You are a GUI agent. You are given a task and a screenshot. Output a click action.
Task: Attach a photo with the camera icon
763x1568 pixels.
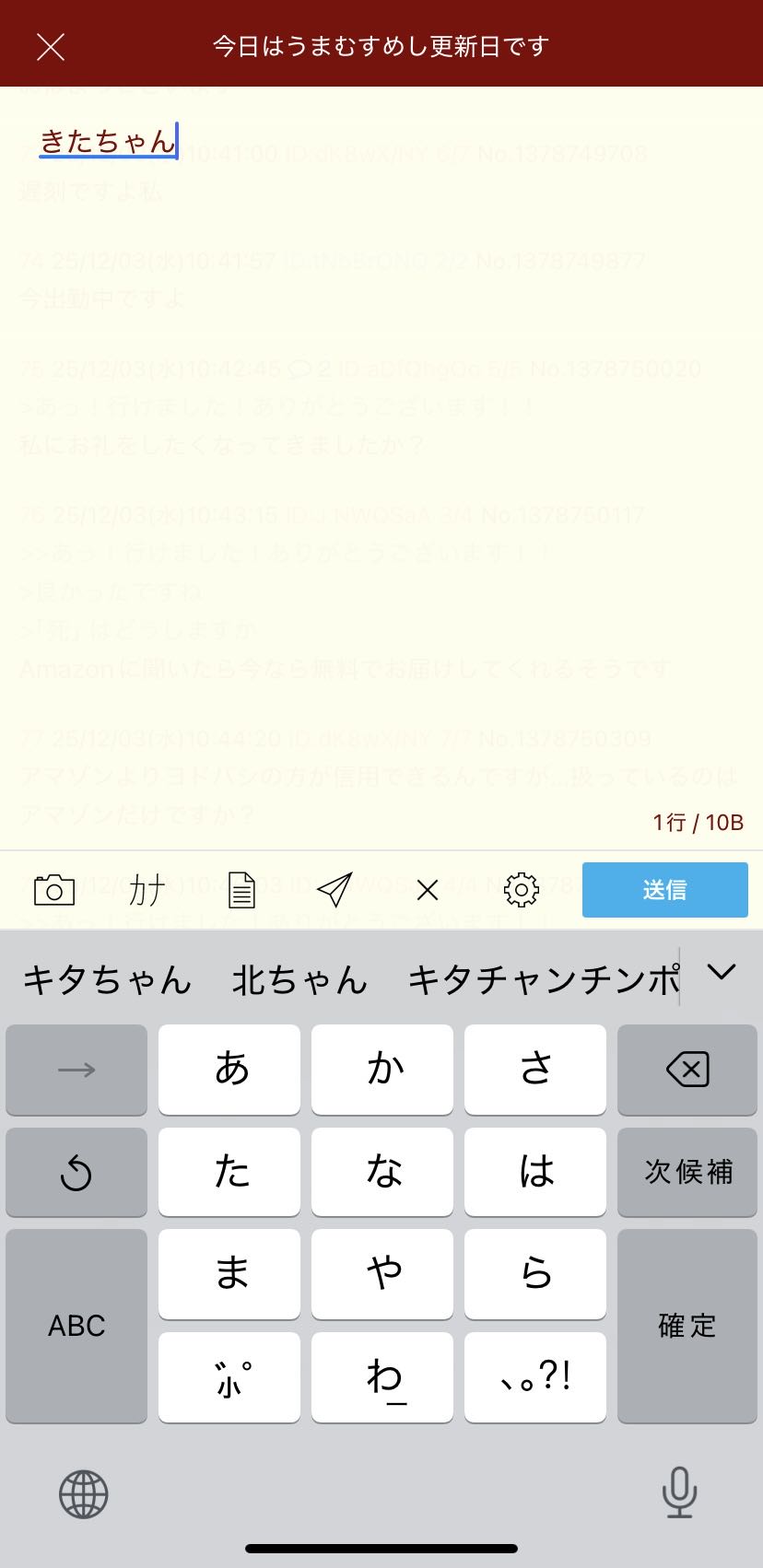tap(54, 890)
